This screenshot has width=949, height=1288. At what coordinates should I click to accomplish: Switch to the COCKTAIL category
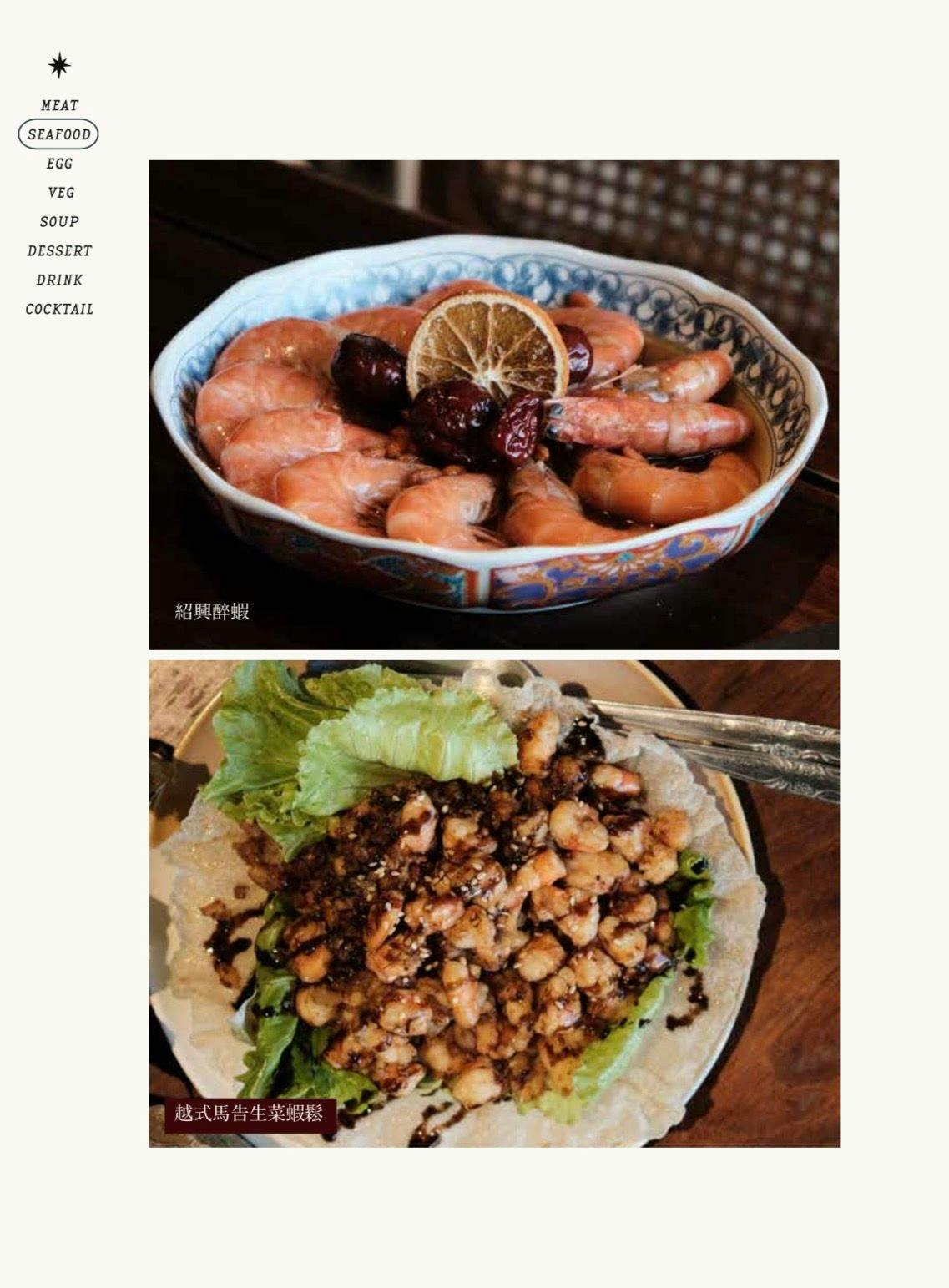pos(59,310)
